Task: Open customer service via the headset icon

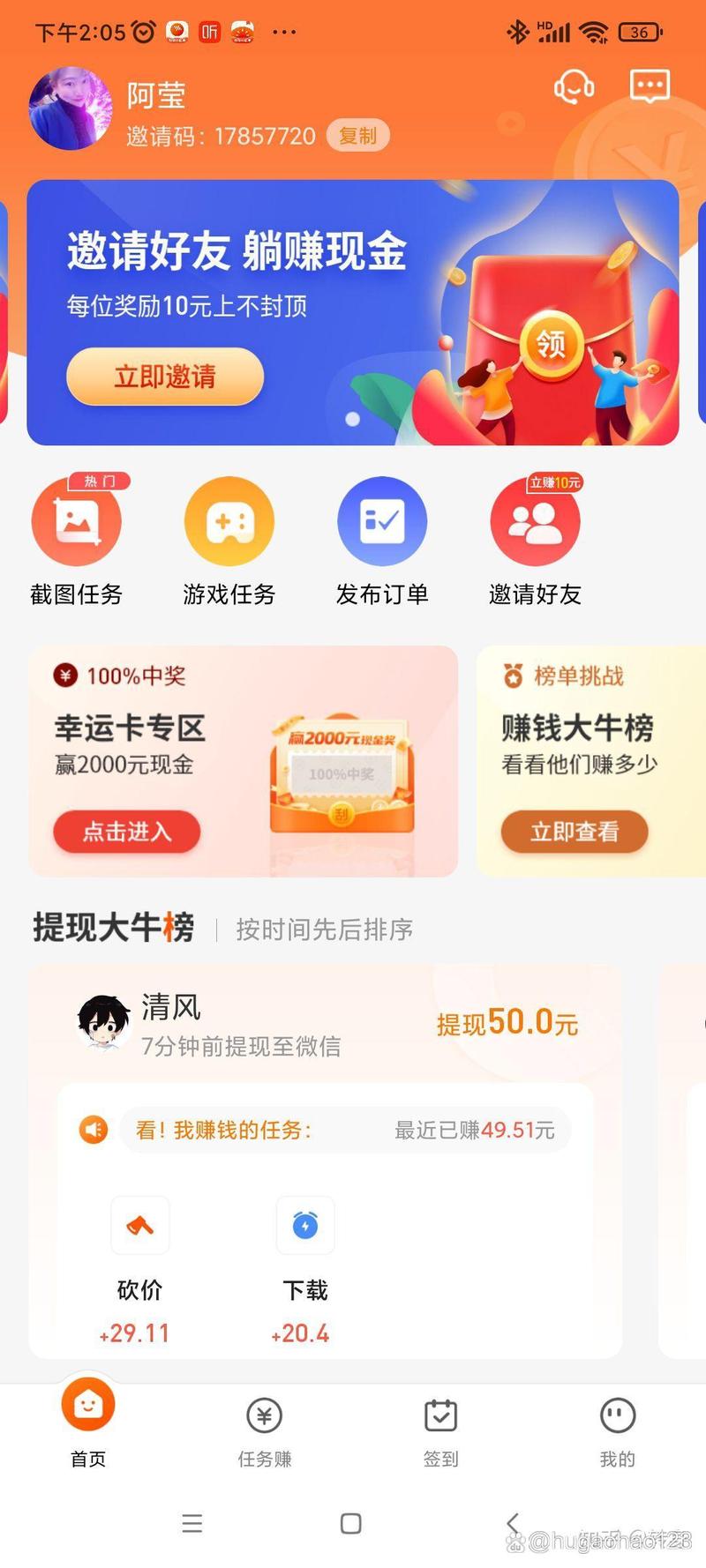Action: 574,86
